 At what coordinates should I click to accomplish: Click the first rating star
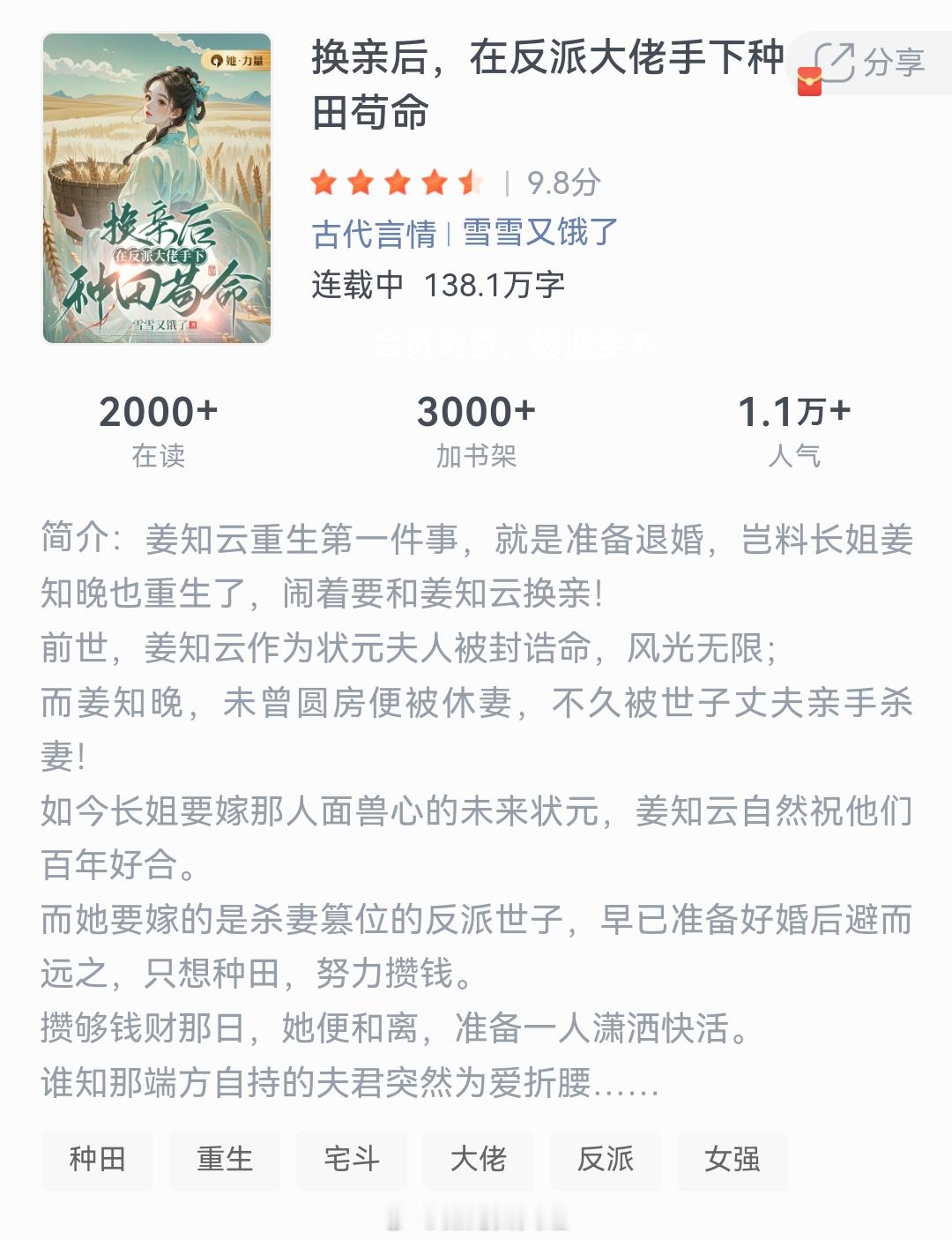coord(324,182)
